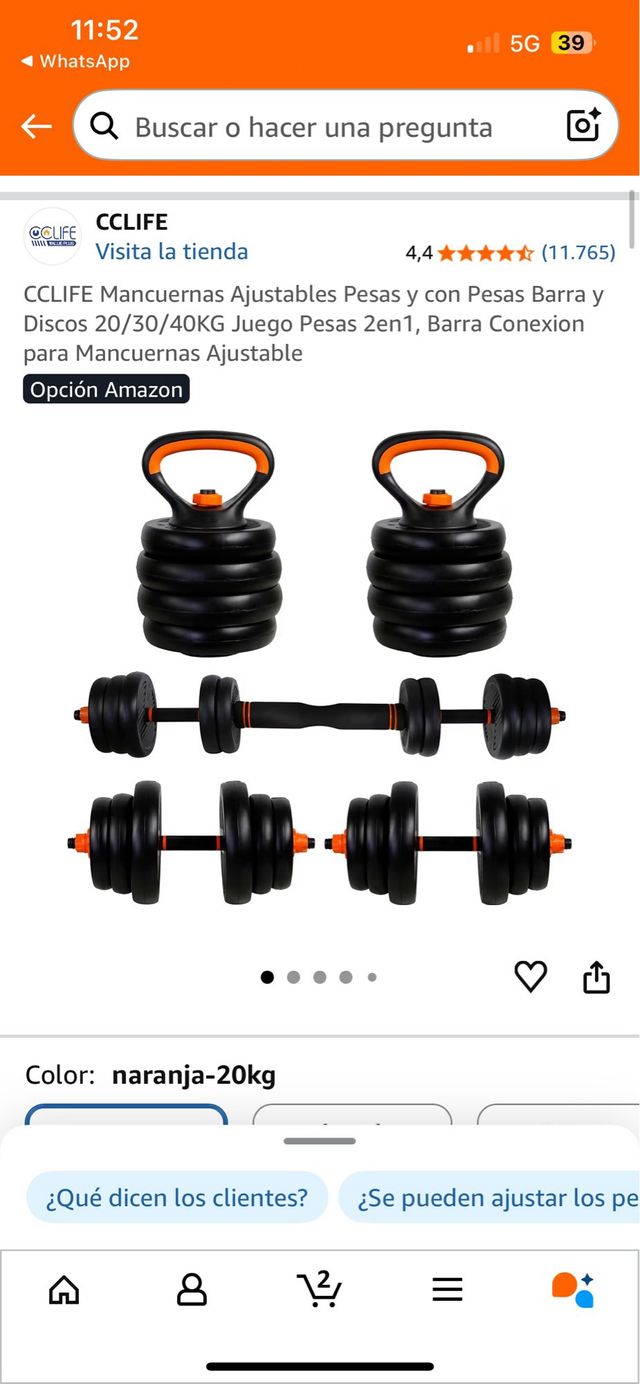The image size is (640, 1384).
Task: Open the 'Visita la tienda' link
Action: [171, 252]
